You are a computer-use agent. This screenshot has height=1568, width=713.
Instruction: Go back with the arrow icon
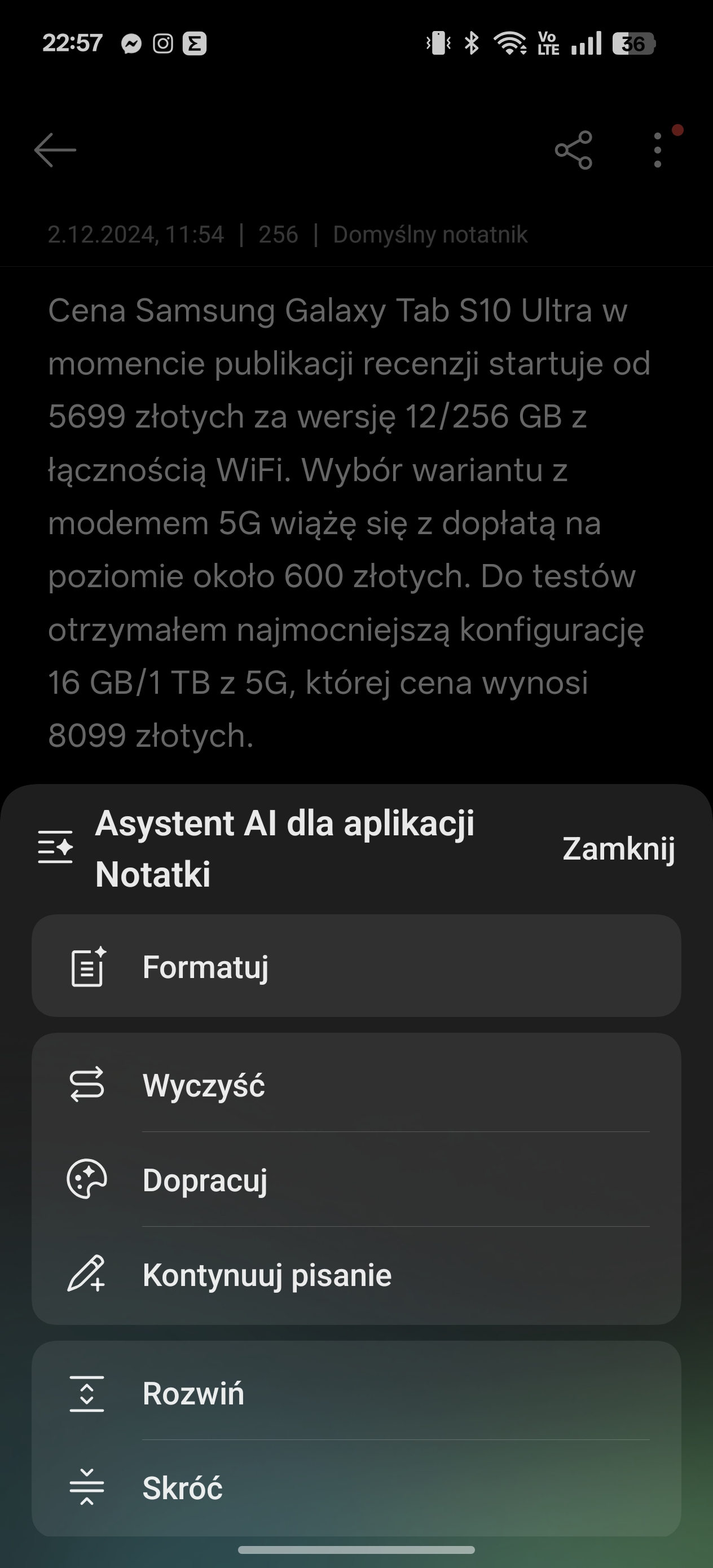pos(55,149)
